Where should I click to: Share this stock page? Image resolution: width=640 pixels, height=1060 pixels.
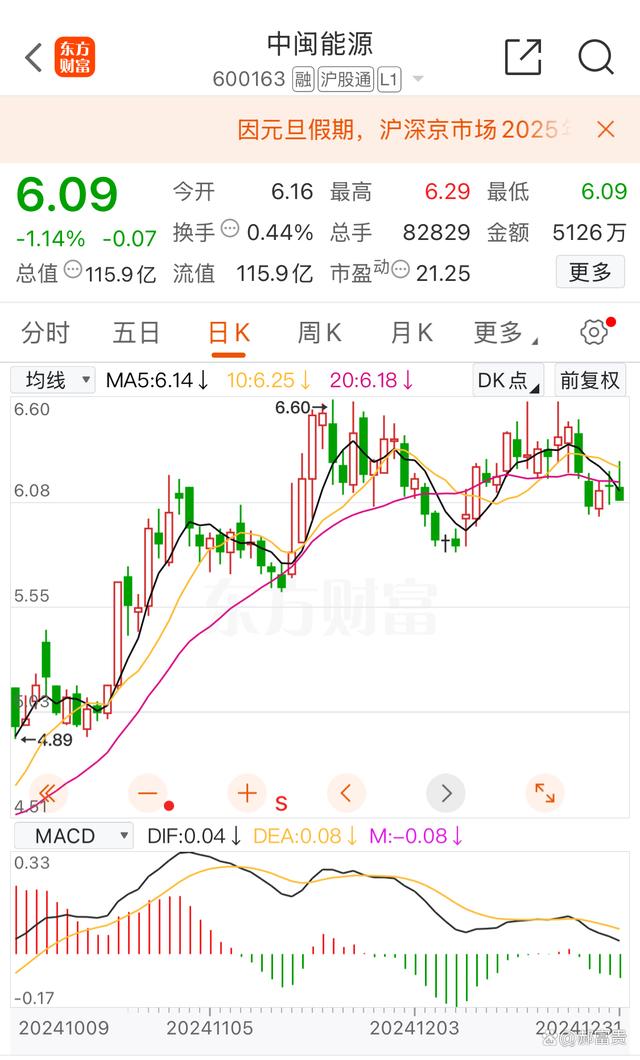(x=523, y=57)
